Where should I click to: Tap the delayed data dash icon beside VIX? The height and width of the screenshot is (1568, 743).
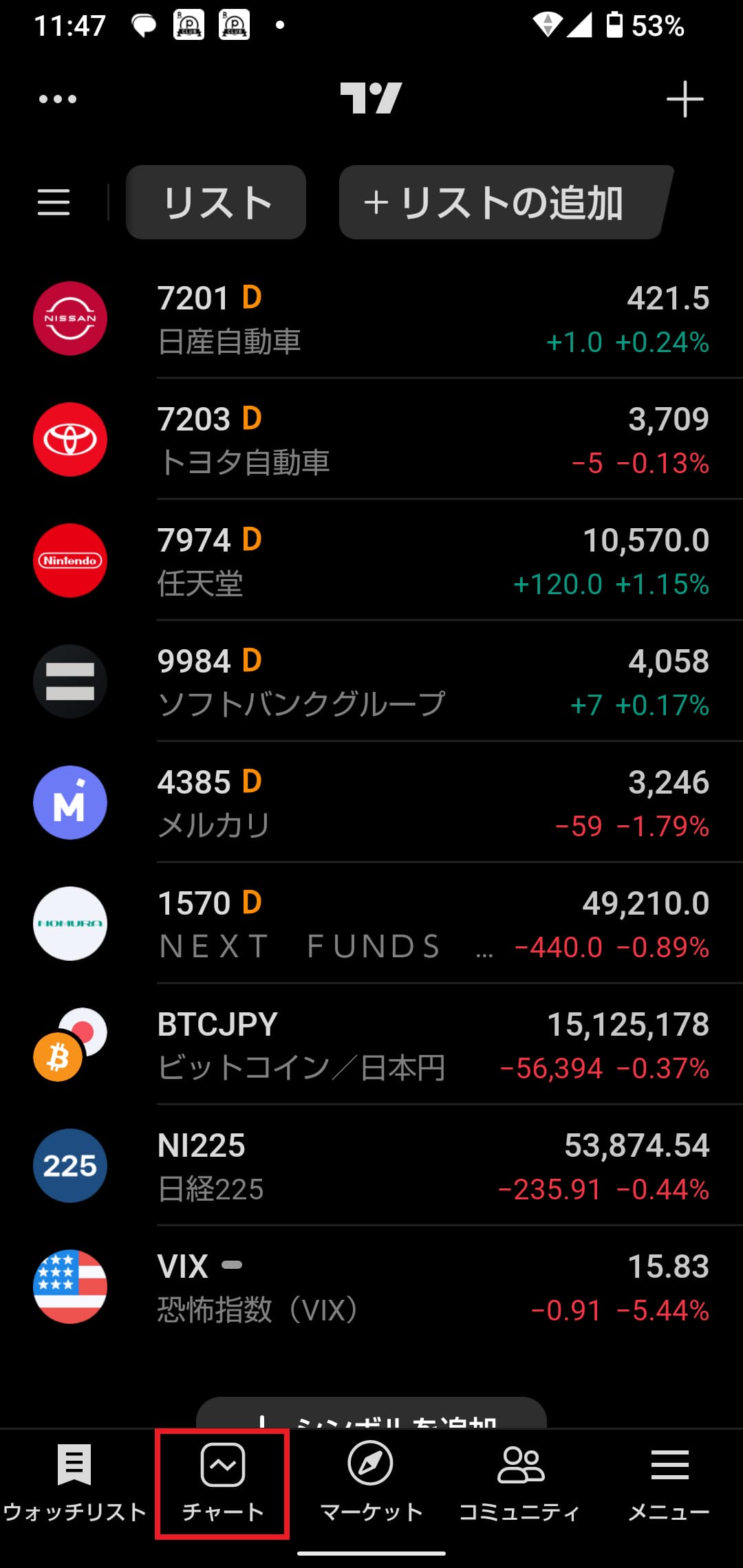click(232, 1264)
